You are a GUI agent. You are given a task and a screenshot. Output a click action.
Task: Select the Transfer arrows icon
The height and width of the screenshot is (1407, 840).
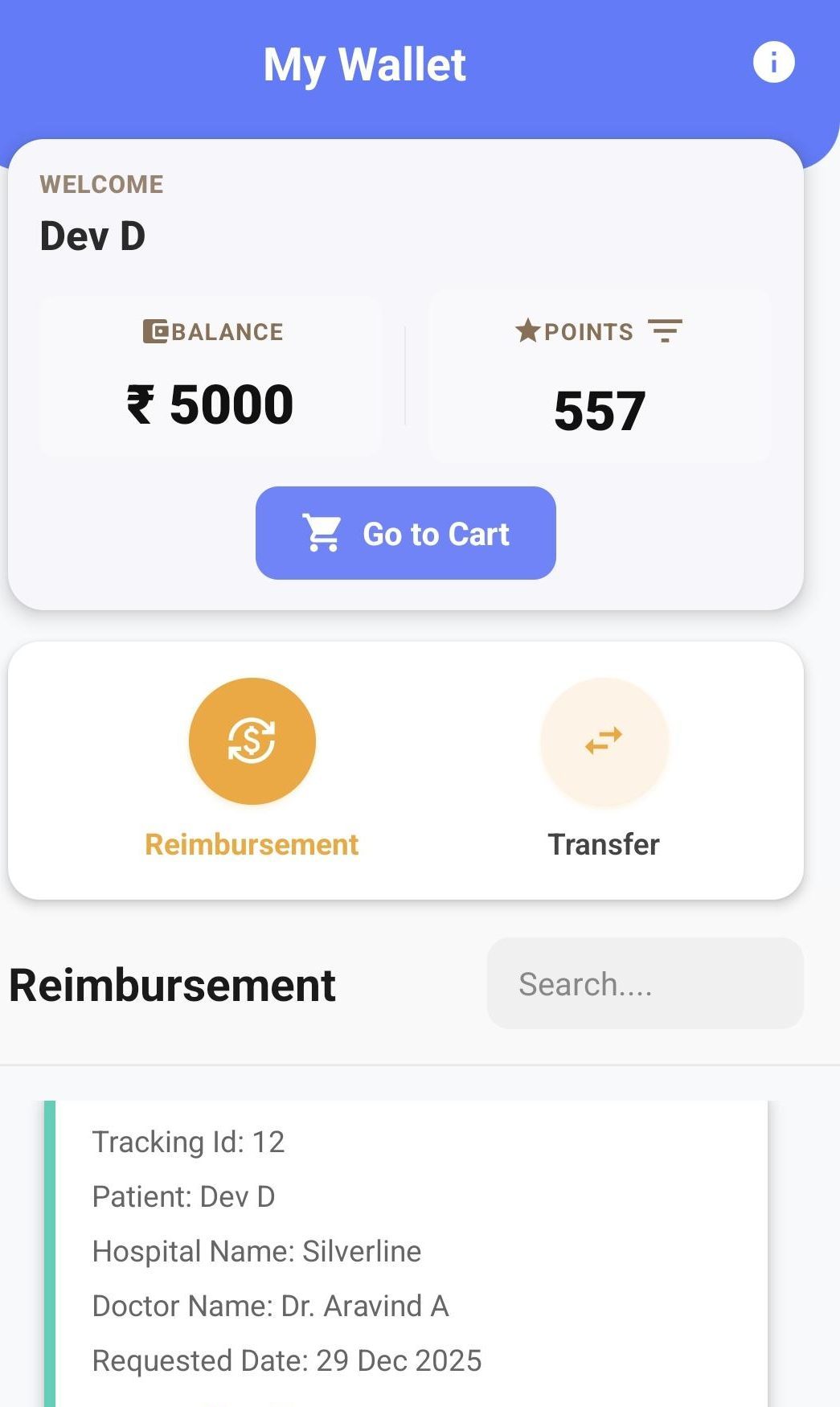[x=604, y=741]
